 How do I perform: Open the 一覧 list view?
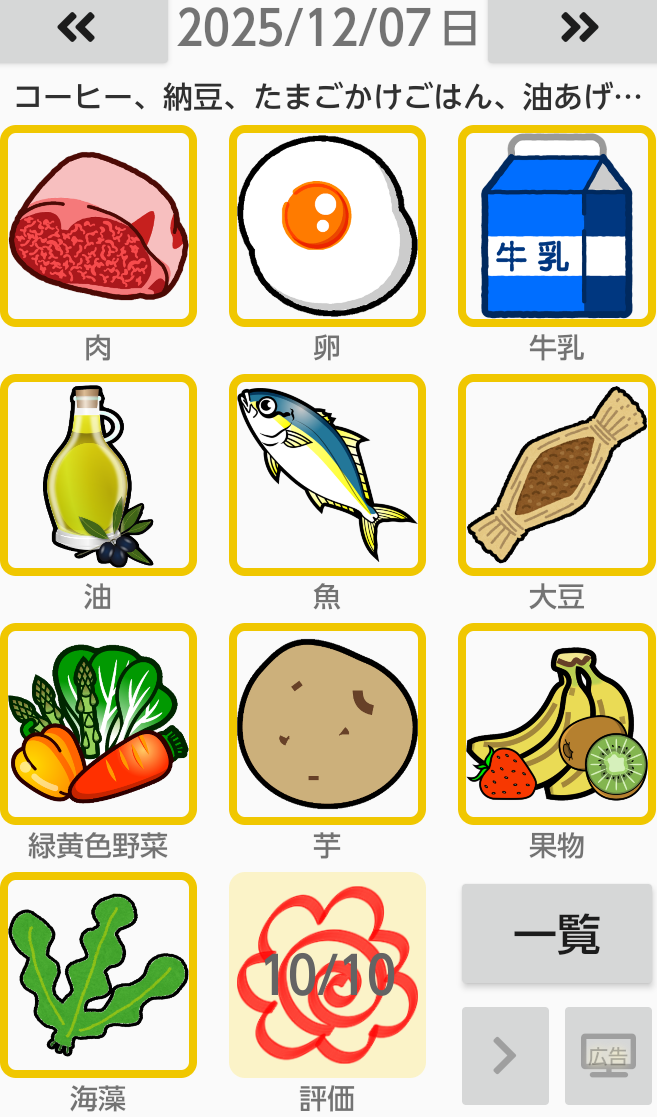(x=557, y=934)
